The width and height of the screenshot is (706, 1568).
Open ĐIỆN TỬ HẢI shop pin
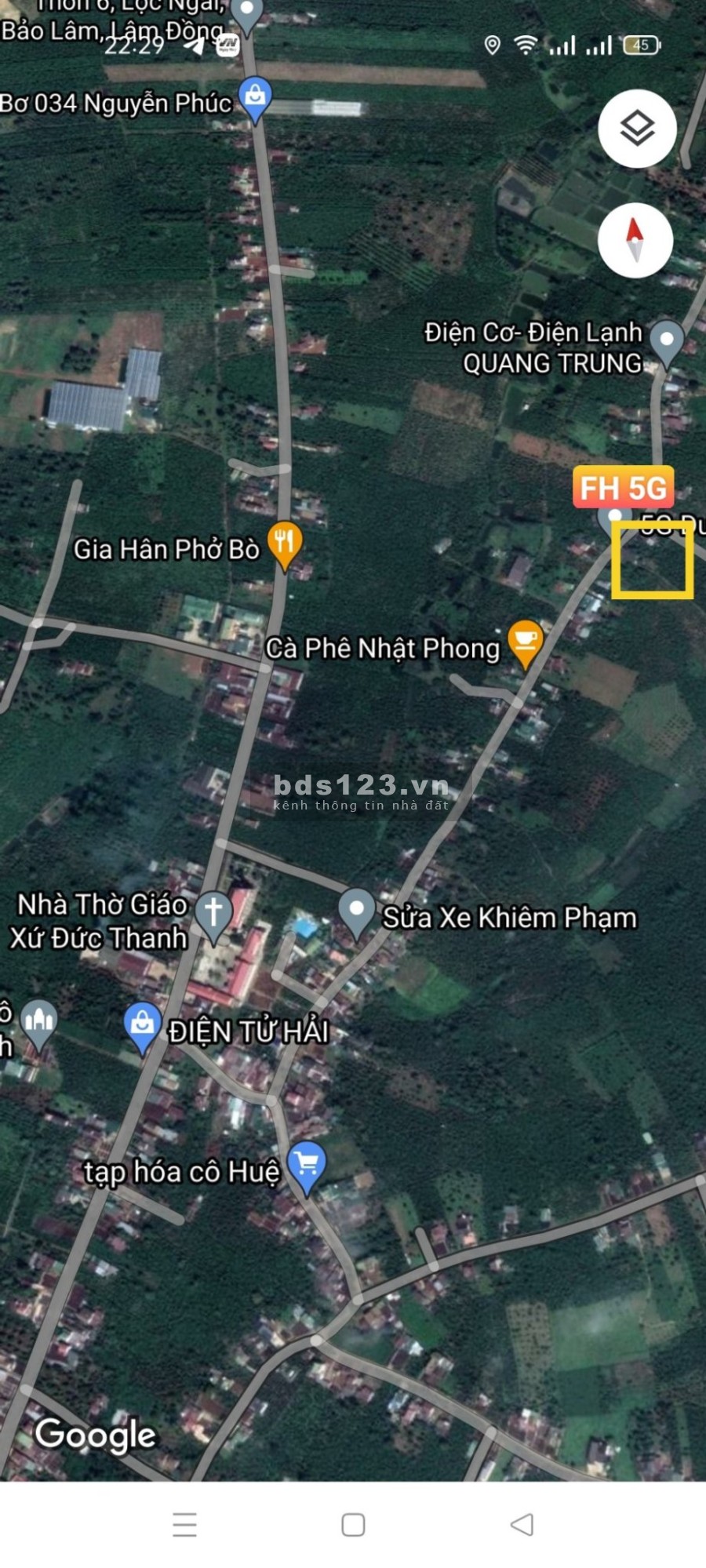click(143, 1024)
